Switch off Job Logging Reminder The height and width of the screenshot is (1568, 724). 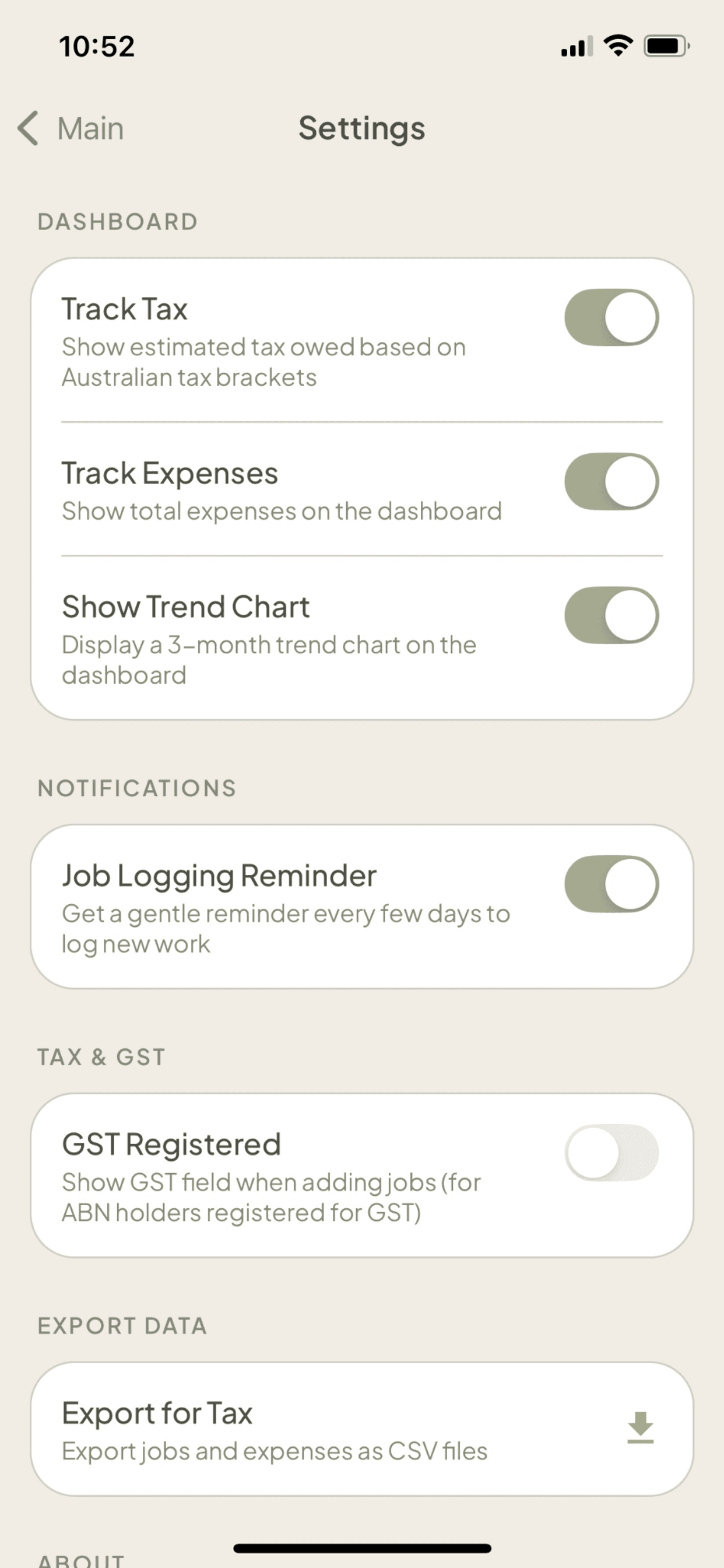pyautogui.click(x=611, y=884)
